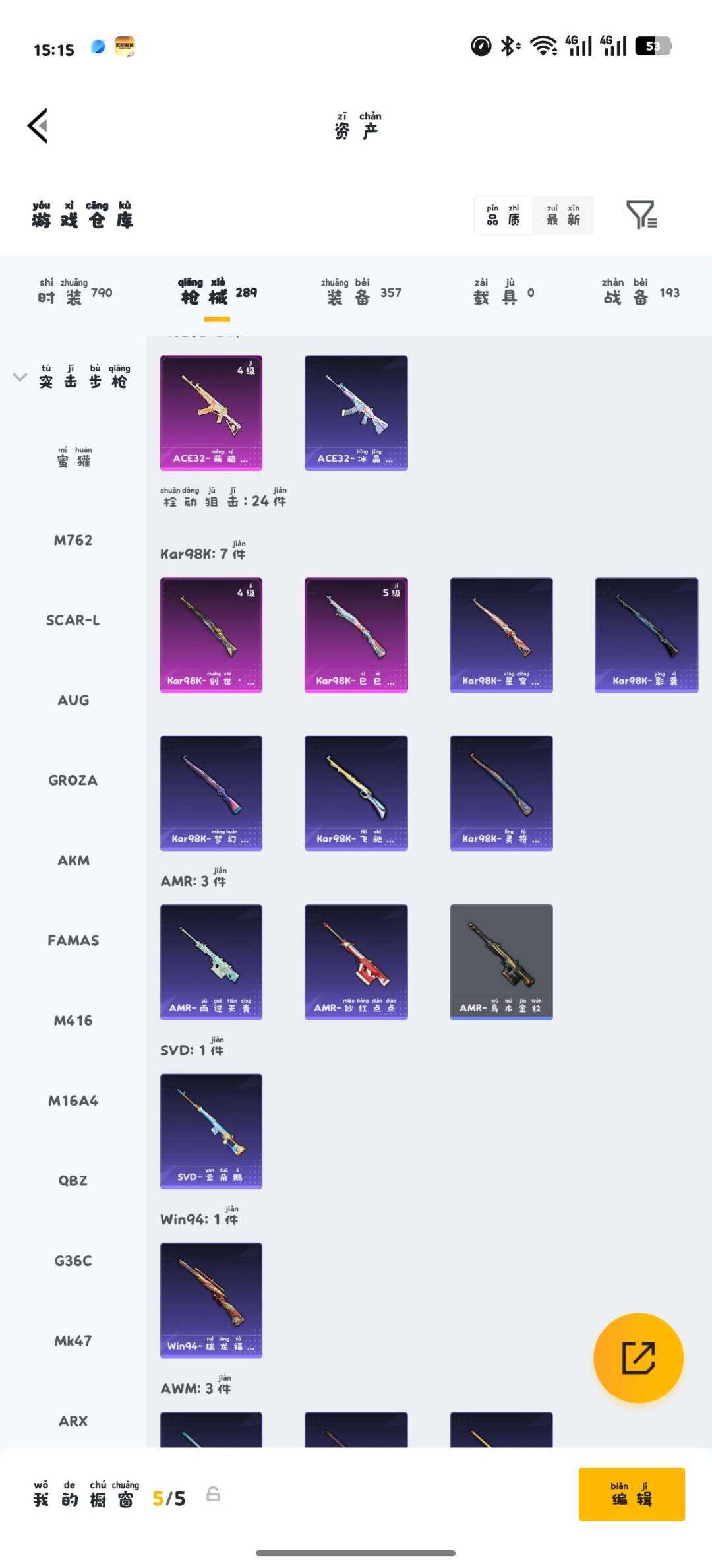Switch to the 载具 tab

coord(504,293)
